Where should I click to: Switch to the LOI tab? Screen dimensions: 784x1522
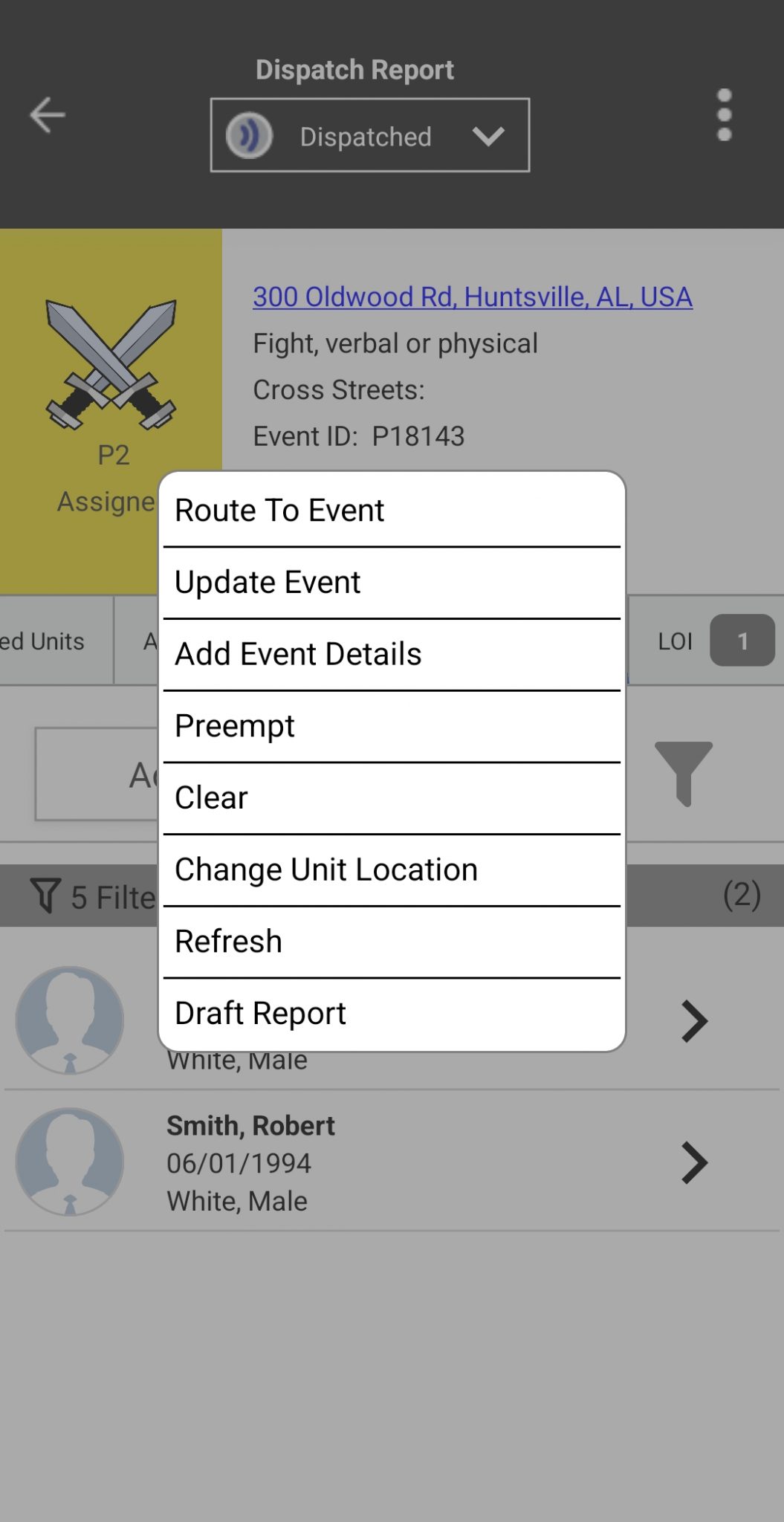pyautogui.click(x=675, y=640)
